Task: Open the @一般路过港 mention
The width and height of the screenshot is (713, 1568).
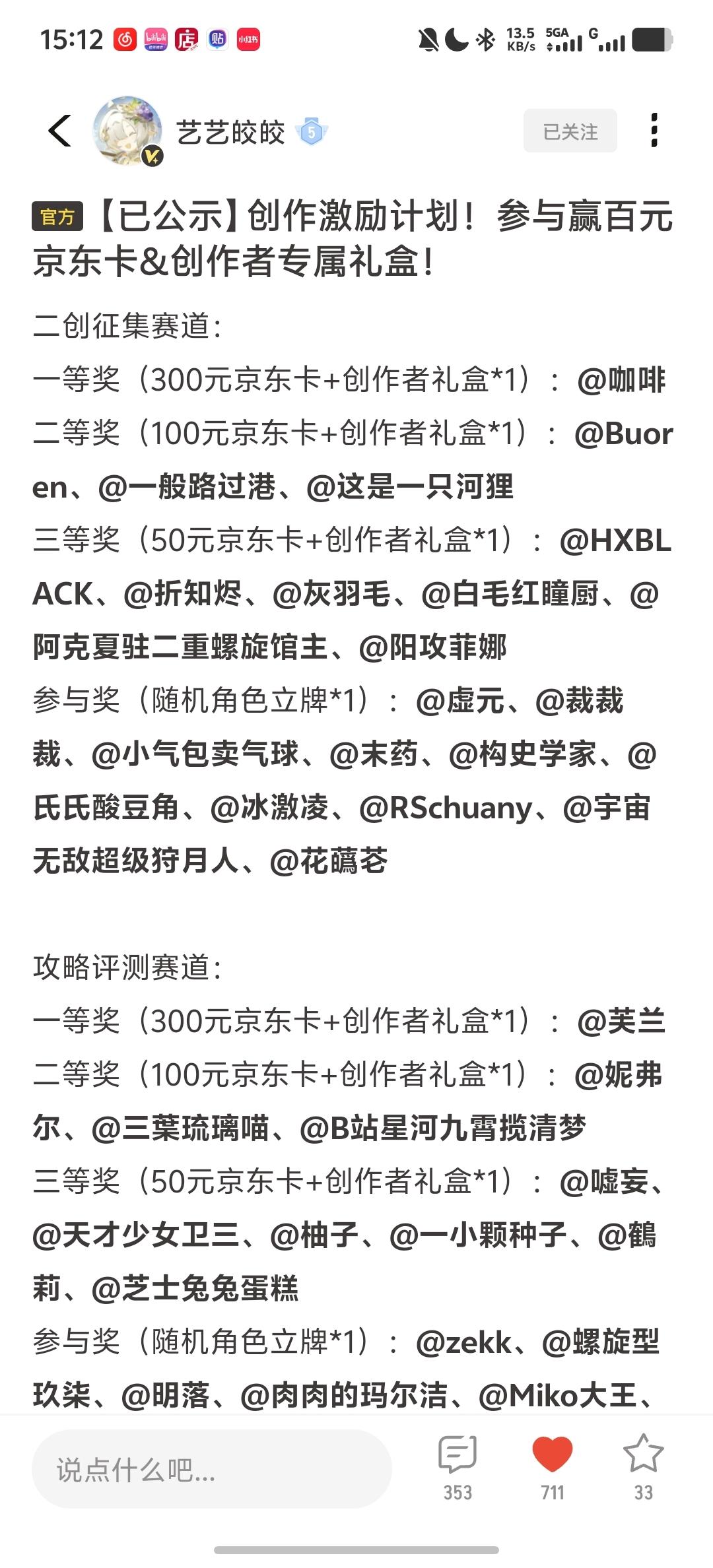Action: click(x=187, y=487)
